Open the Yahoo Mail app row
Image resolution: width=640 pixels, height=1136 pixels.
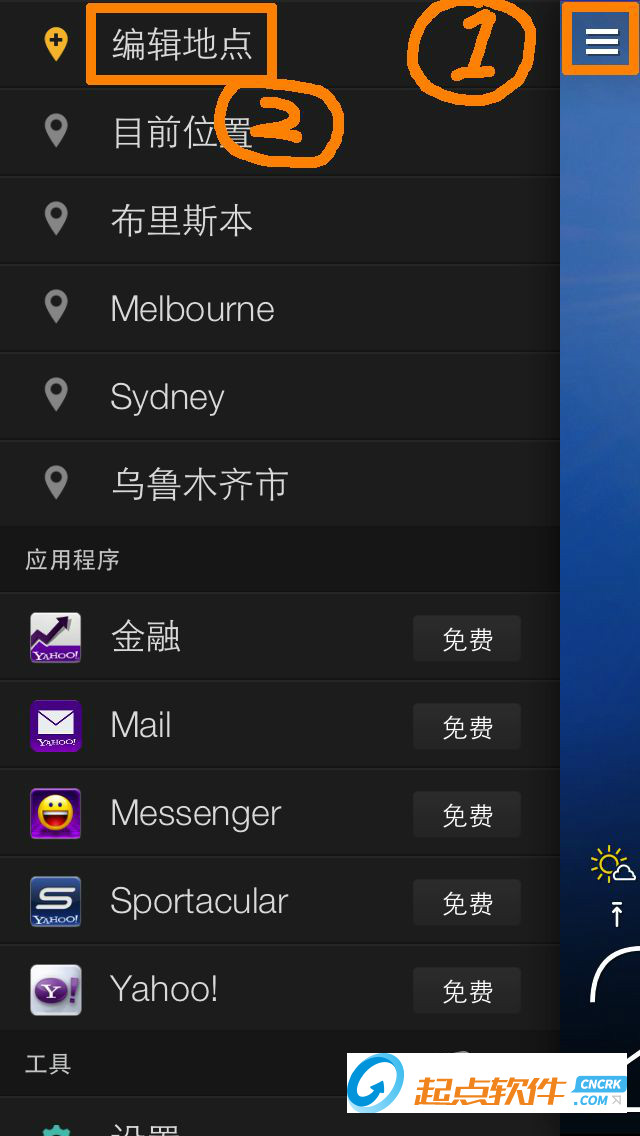coord(141,725)
